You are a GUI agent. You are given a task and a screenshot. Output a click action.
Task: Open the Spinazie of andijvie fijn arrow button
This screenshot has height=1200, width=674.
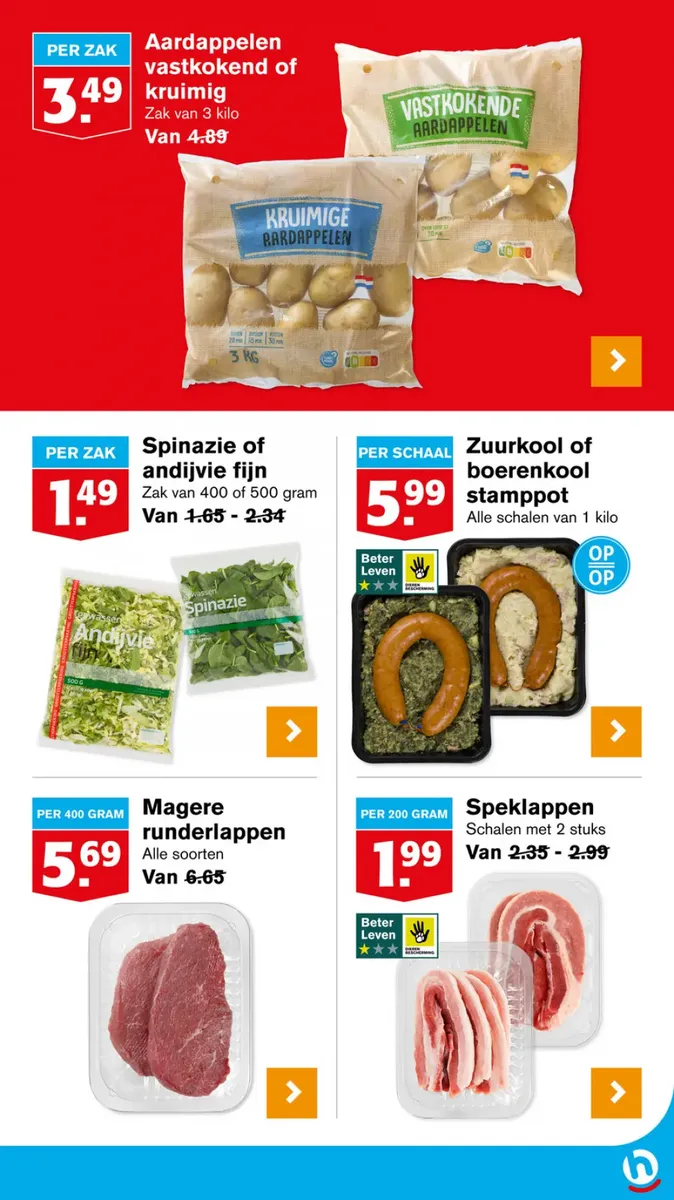click(x=292, y=732)
